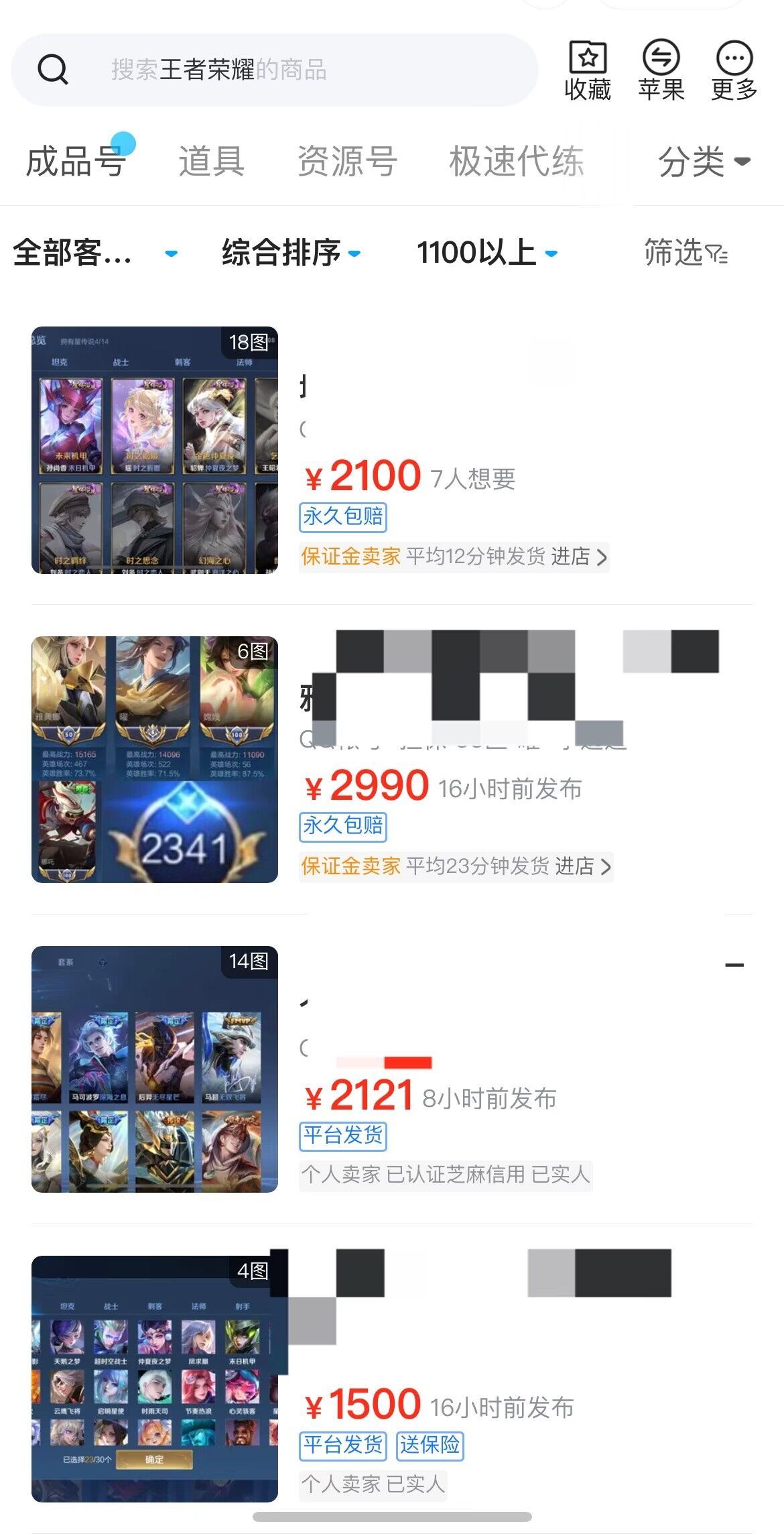Open the ¥1500 account listing
This screenshot has height=1538, width=784.
click(x=154, y=1379)
